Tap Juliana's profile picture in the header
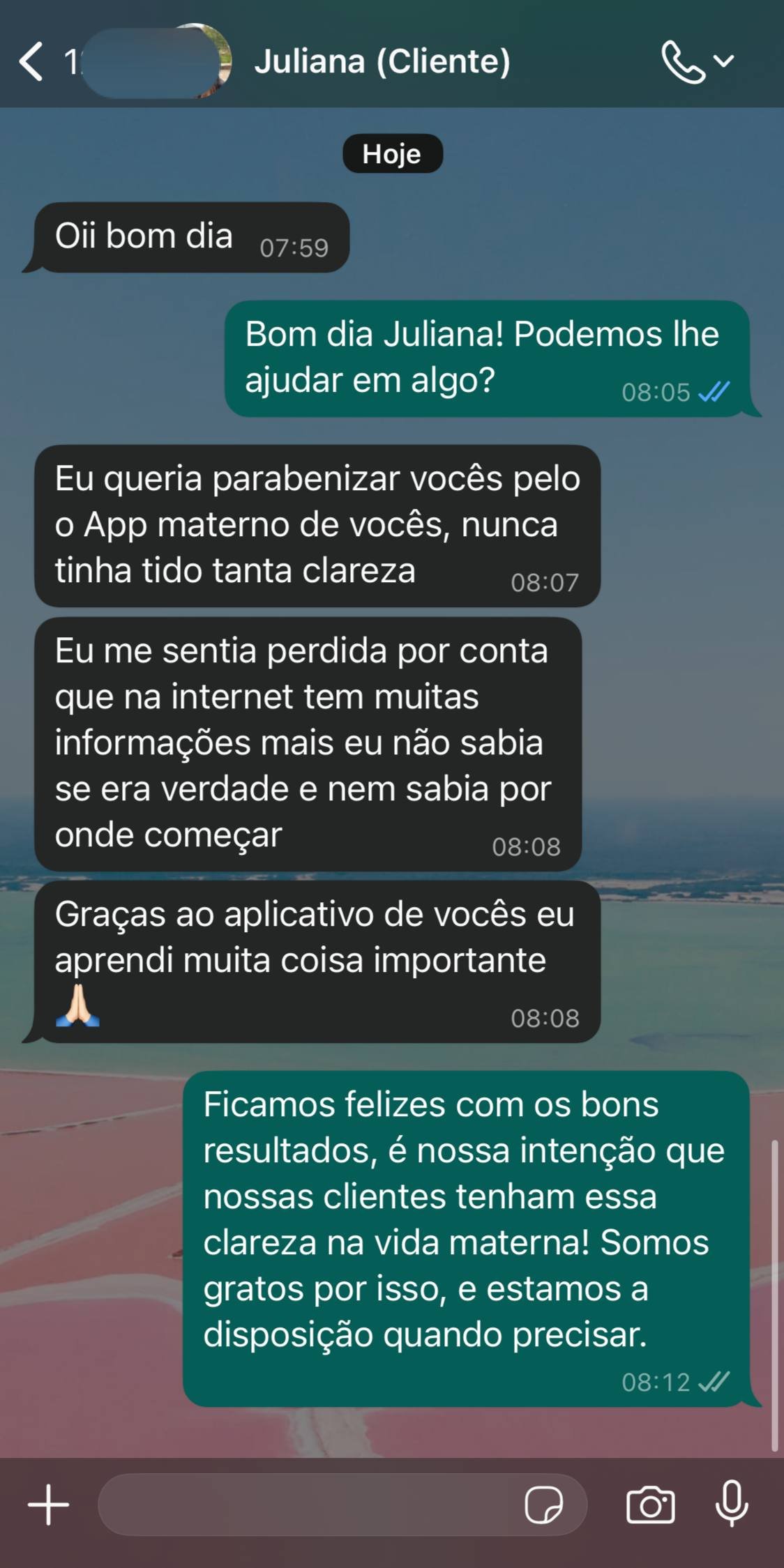This screenshot has width=784, height=1568. (x=183, y=61)
